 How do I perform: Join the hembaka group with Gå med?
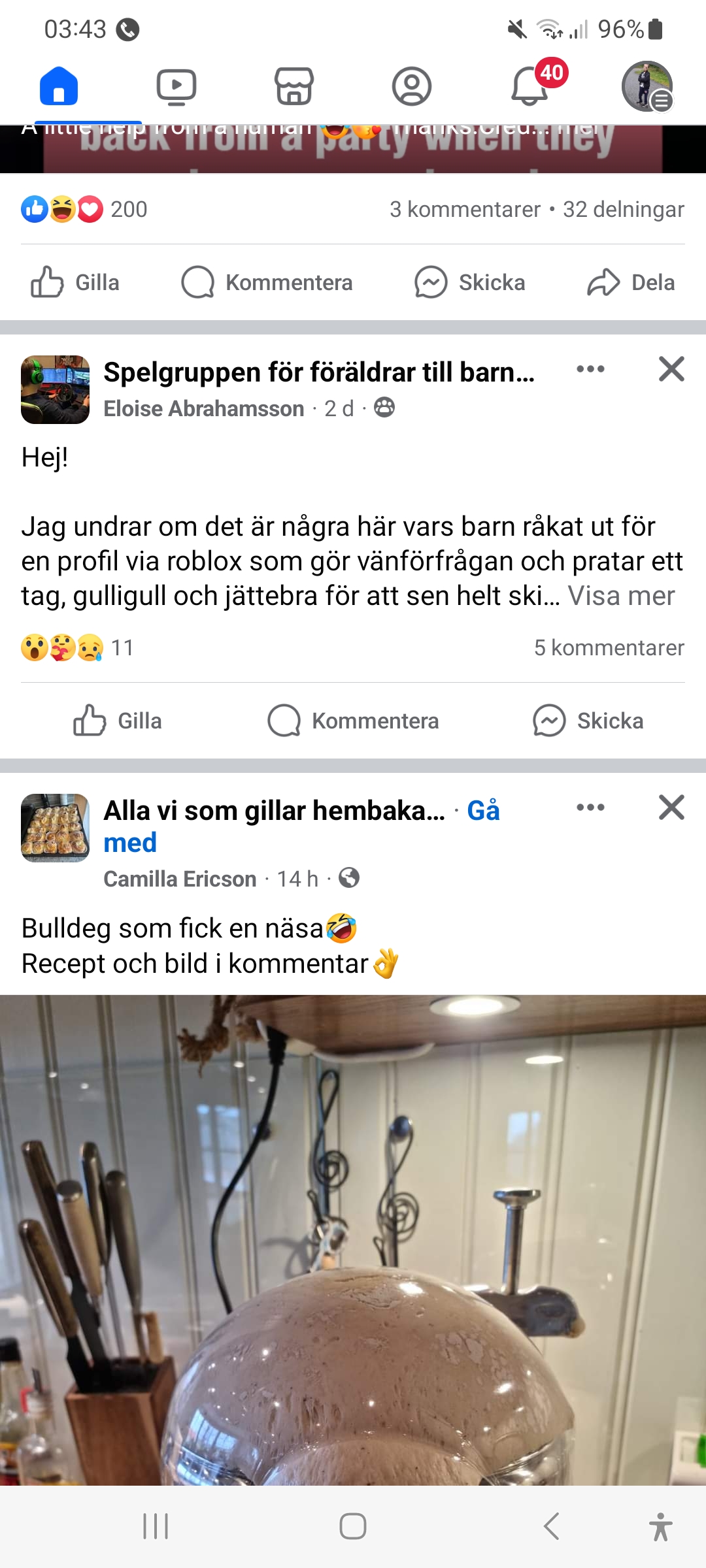point(483,811)
